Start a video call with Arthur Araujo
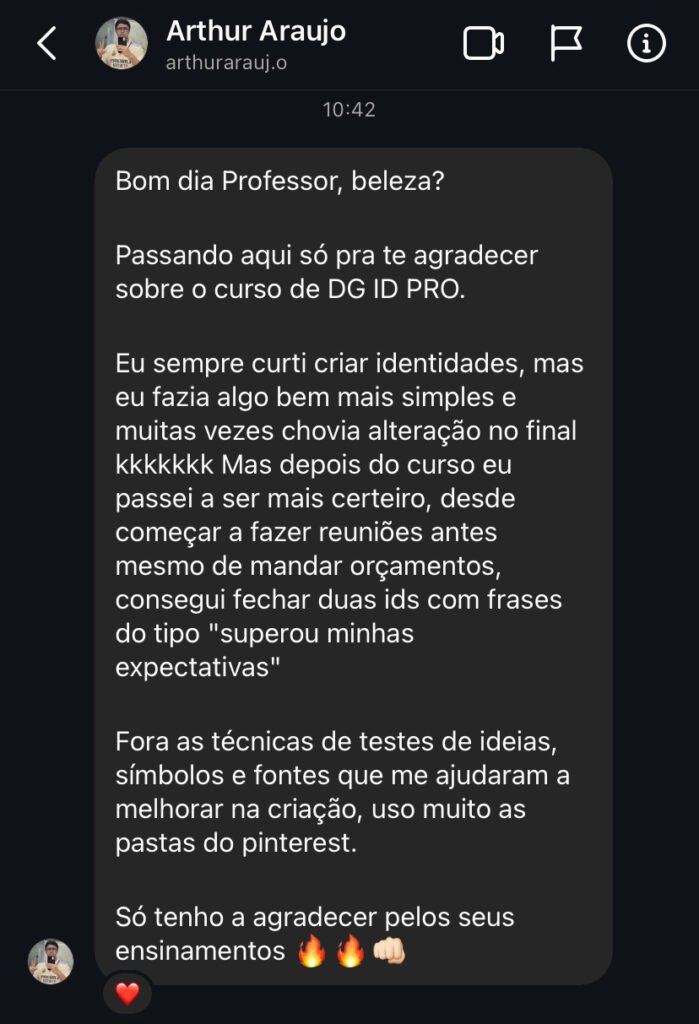This screenshot has height=1024, width=699. (x=483, y=44)
